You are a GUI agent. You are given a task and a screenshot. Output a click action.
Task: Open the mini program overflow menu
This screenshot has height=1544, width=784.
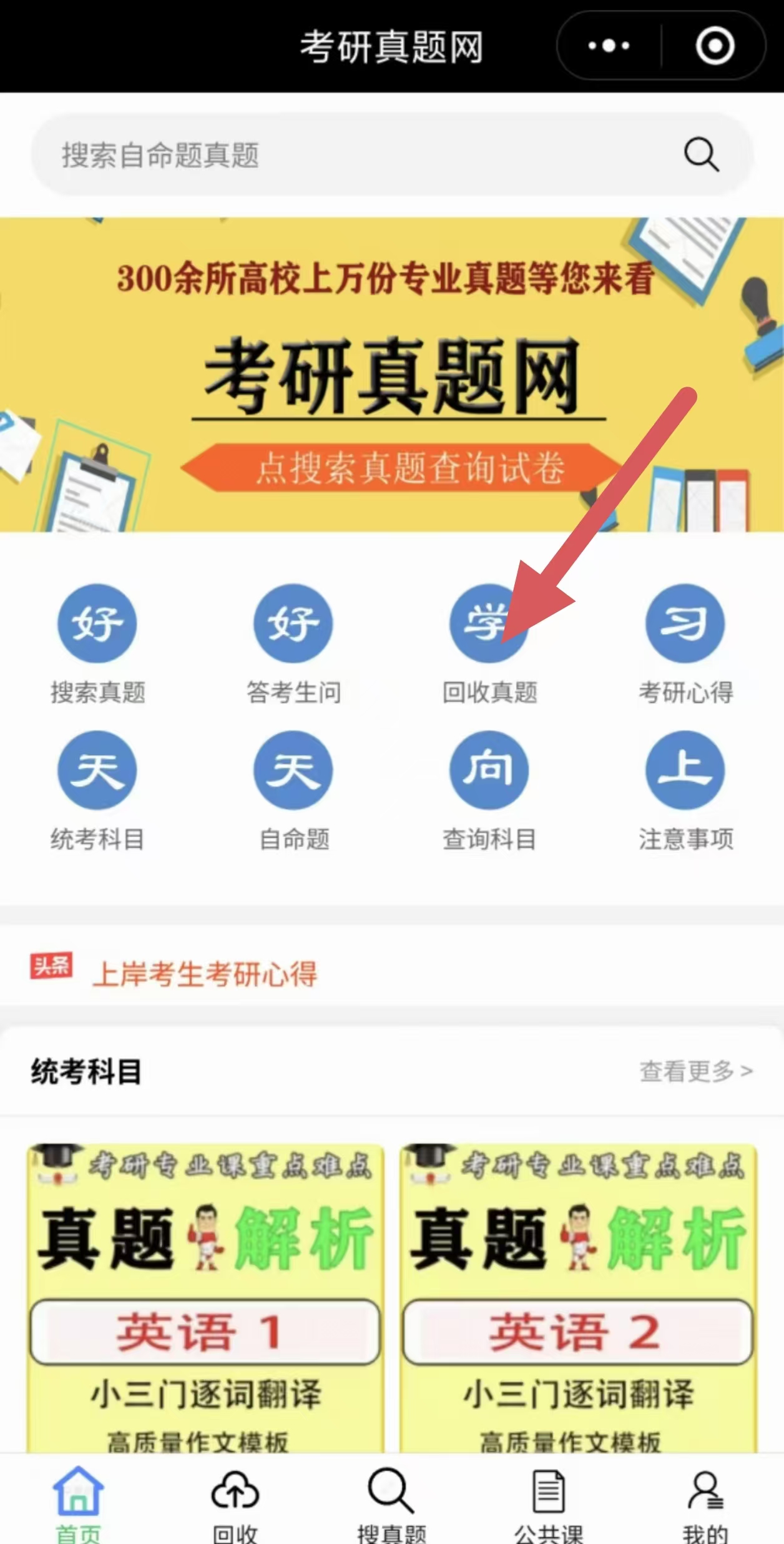tap(609, 46)
